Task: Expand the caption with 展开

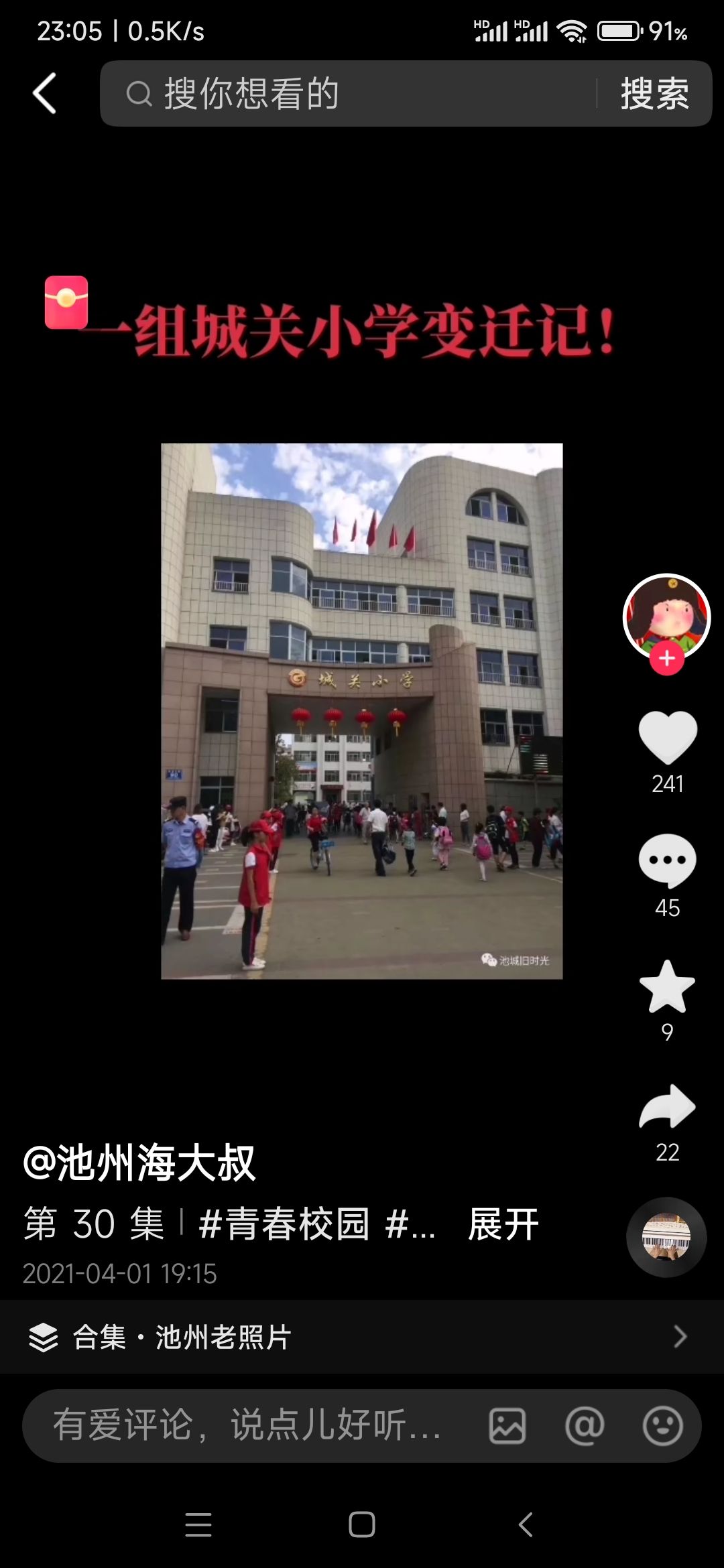Action: (x=503, y=1224)
